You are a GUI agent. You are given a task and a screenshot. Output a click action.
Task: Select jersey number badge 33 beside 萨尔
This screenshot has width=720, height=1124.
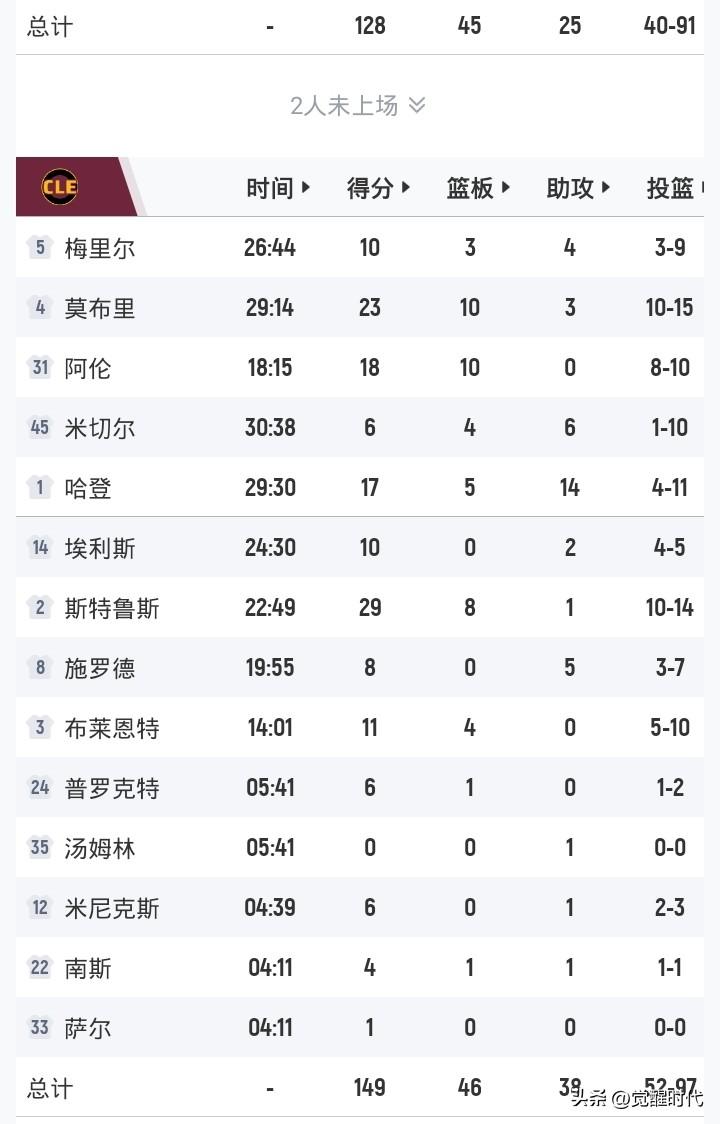tap(39, 1028)
